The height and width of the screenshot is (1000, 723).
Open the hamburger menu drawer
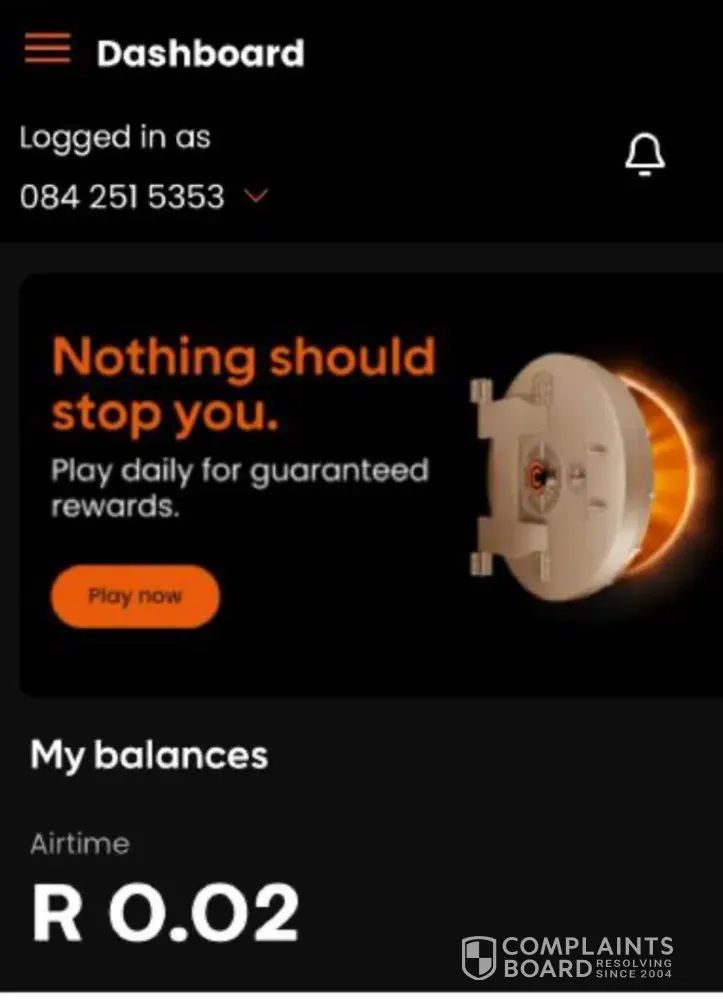[46, 48]
